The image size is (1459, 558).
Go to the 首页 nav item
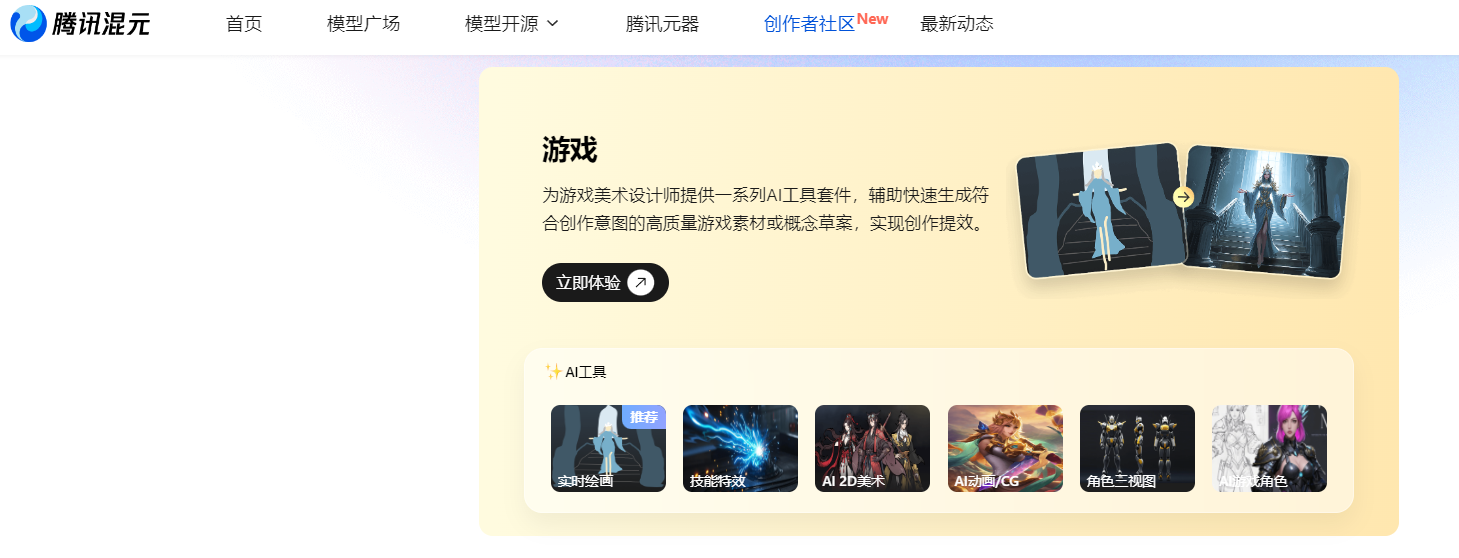(244, 24)
